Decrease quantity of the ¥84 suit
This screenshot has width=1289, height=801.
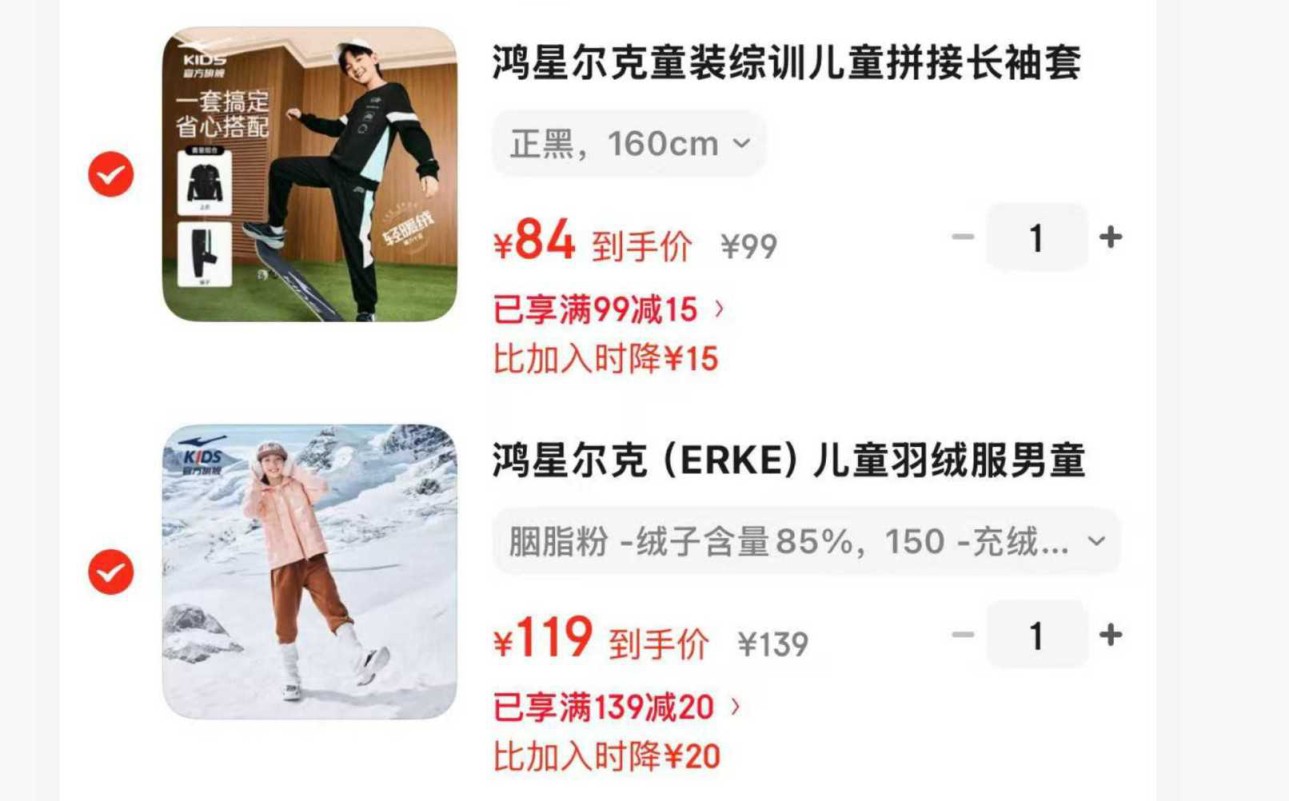(x=962, y=237)
